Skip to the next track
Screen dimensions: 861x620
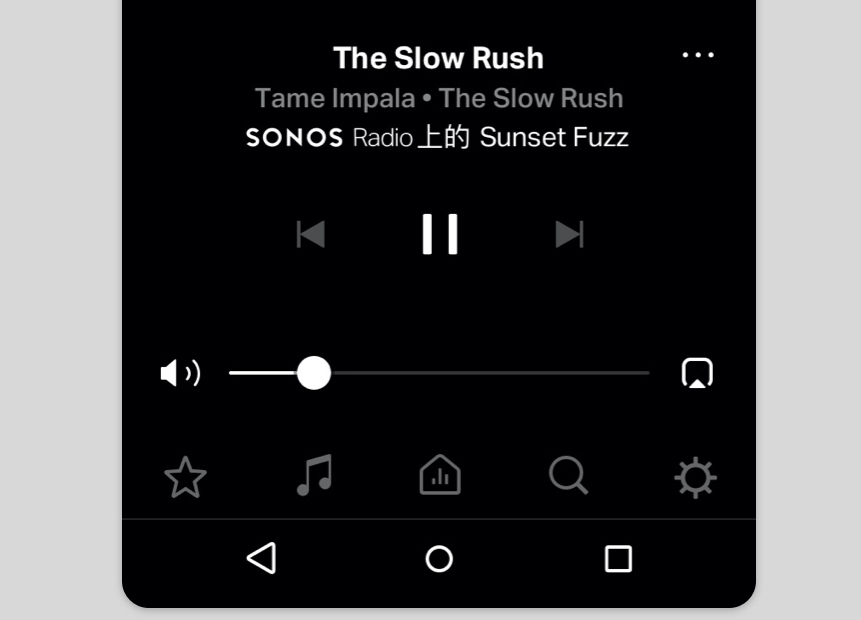click(x=569, y=234)
